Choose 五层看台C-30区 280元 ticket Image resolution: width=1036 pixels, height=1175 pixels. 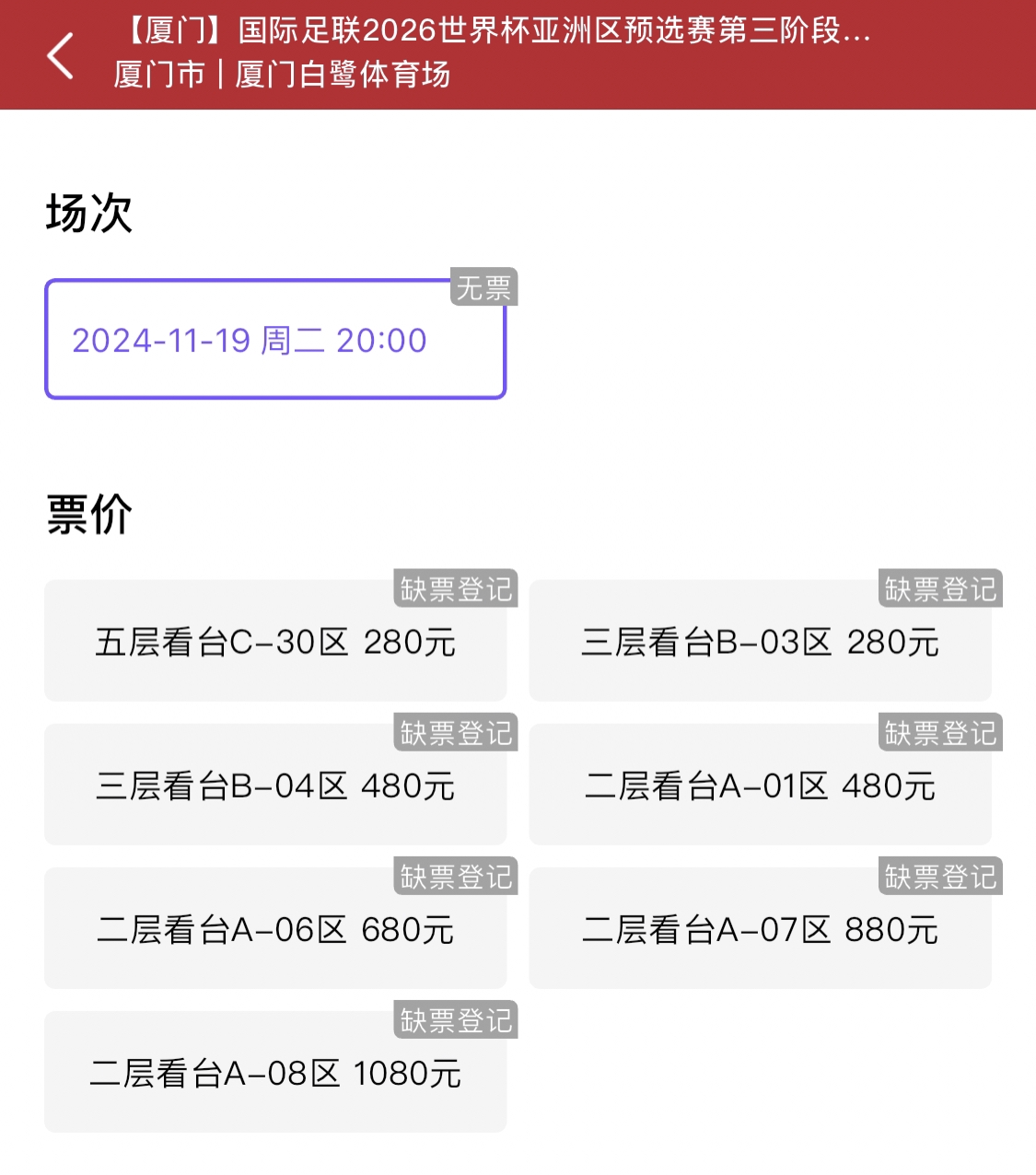[x=275, y=642]
